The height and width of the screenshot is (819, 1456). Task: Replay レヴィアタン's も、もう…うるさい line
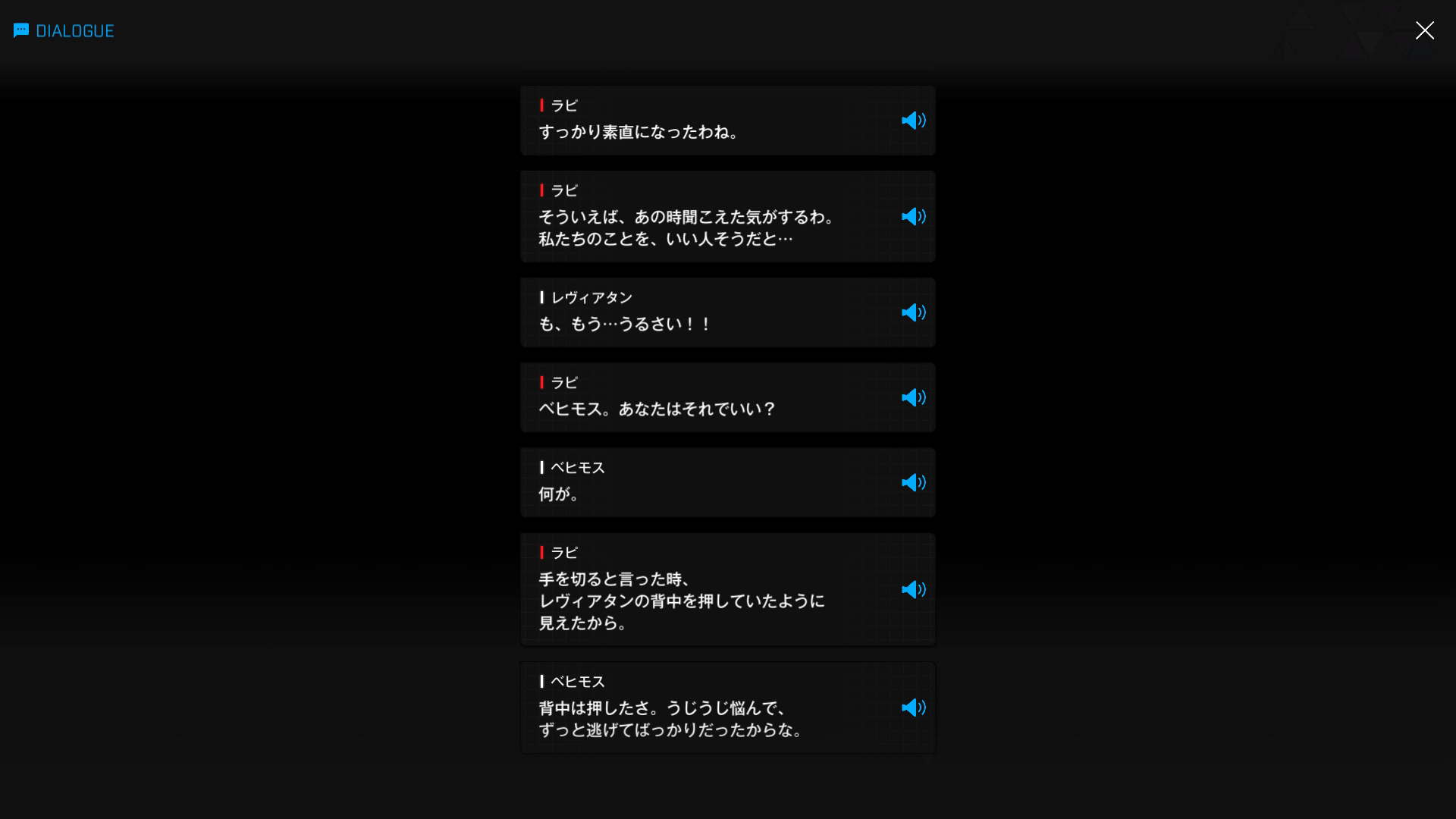tap(913, 312)
